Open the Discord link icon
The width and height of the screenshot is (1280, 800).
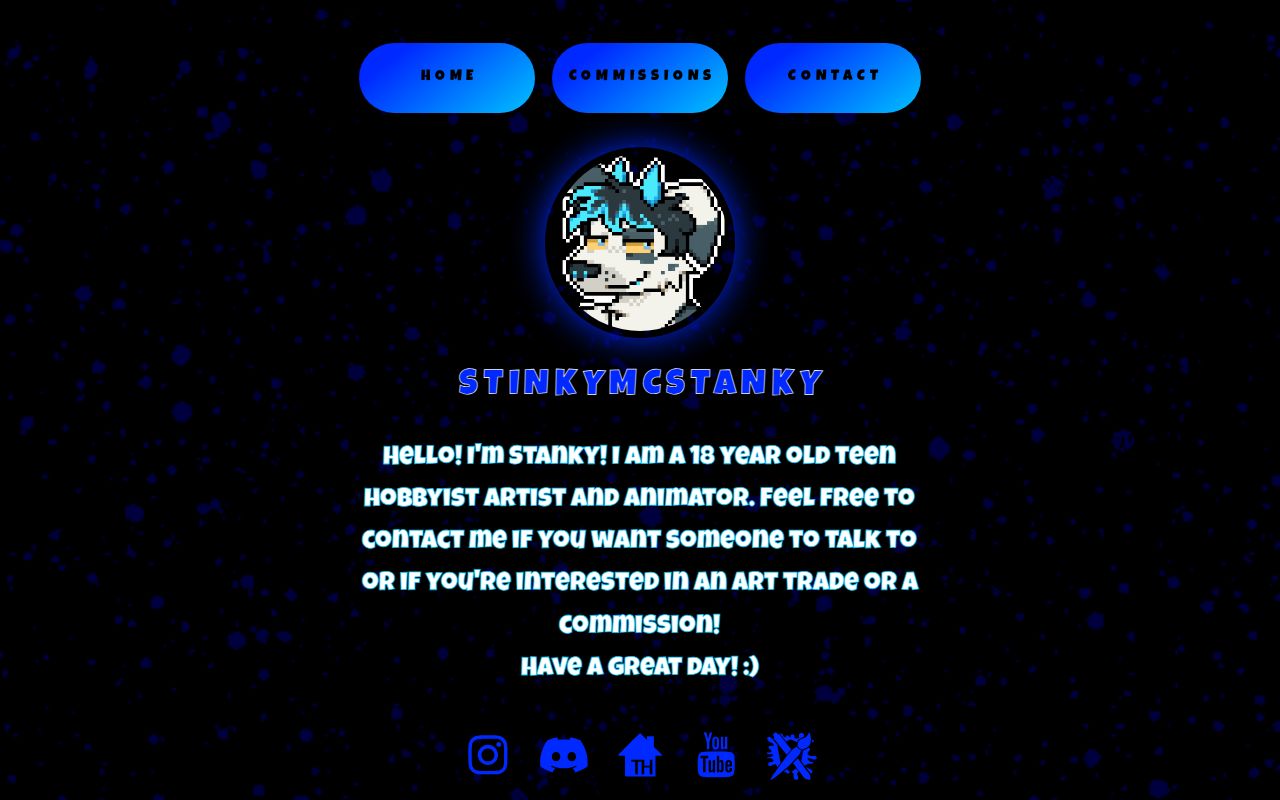pos(564,755)
